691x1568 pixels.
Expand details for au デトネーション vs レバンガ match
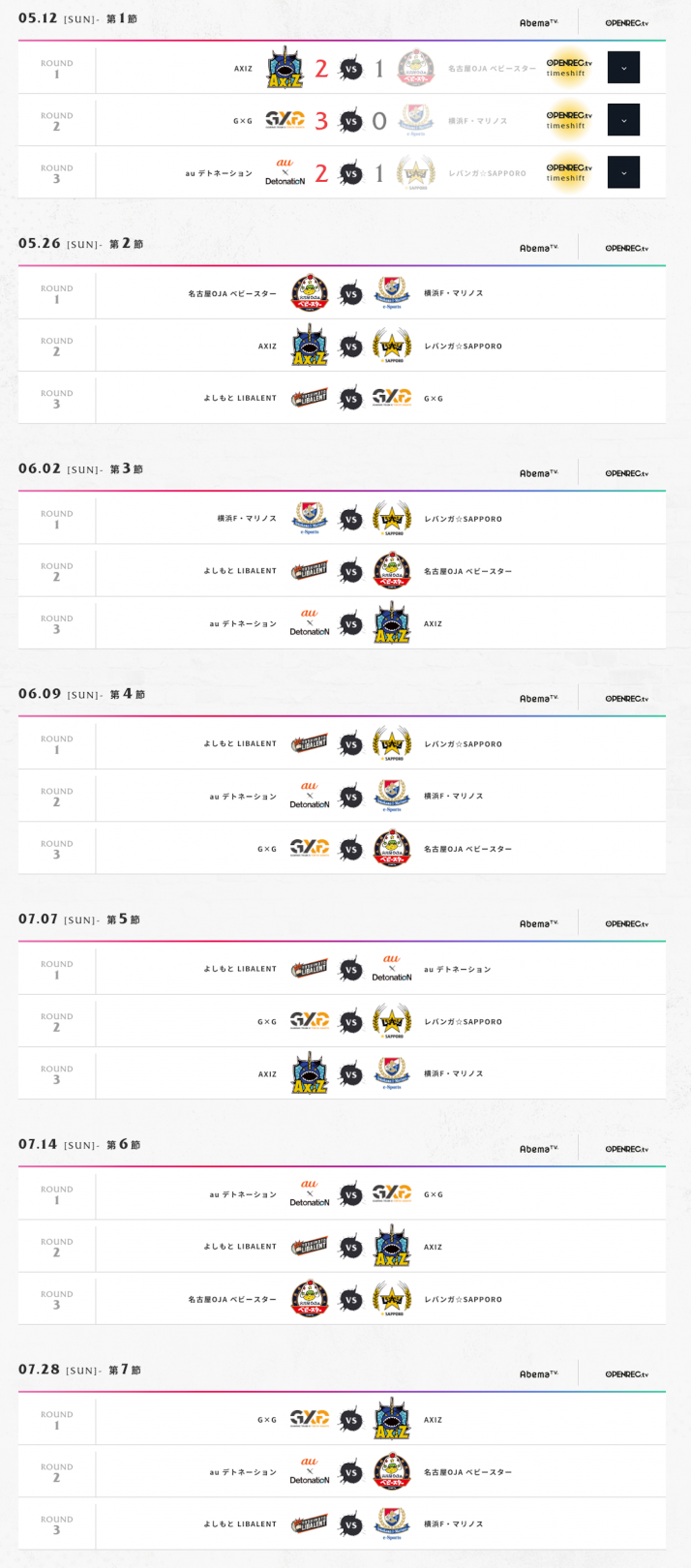[623, 172]
